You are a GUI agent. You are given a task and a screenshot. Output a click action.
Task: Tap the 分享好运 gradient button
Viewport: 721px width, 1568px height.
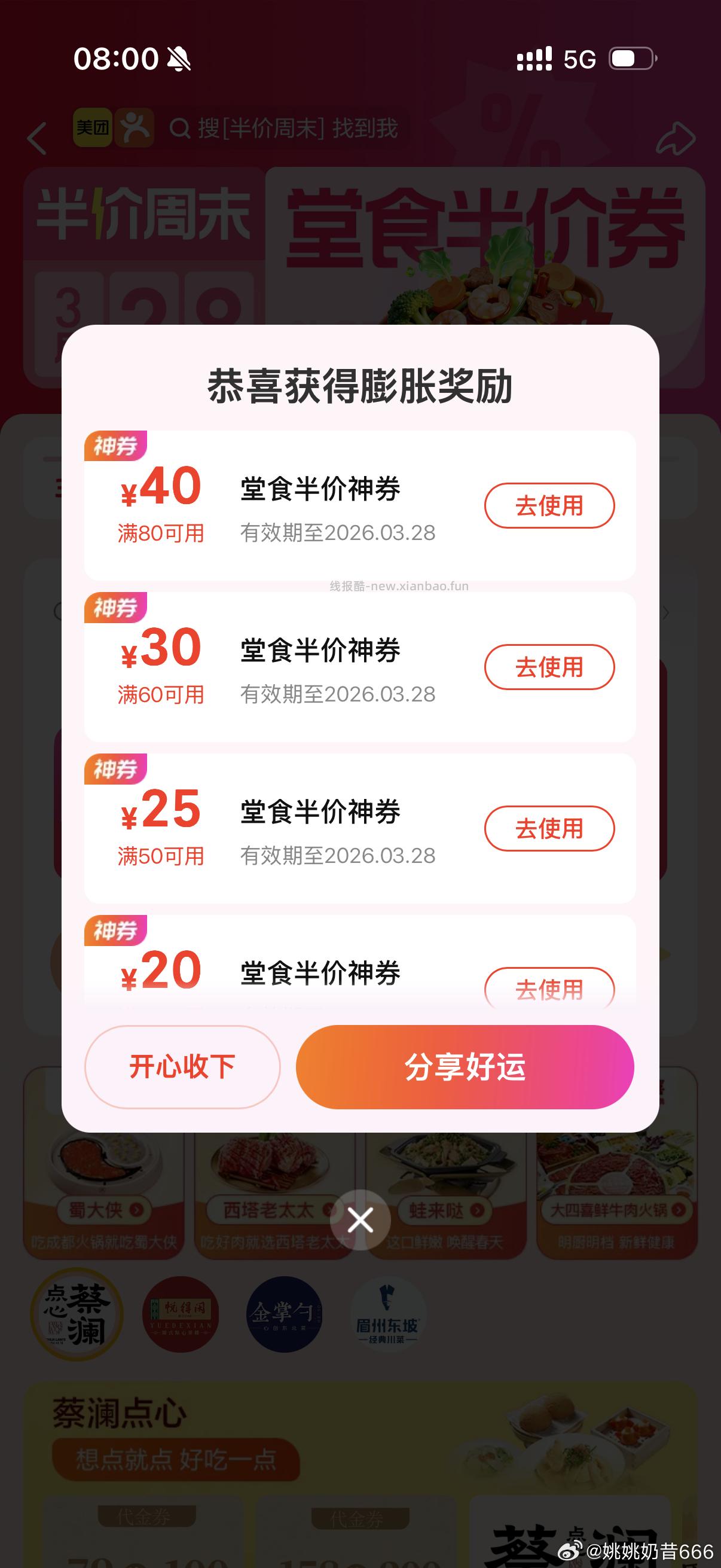pyautogui.click(x=466, y=1066)
